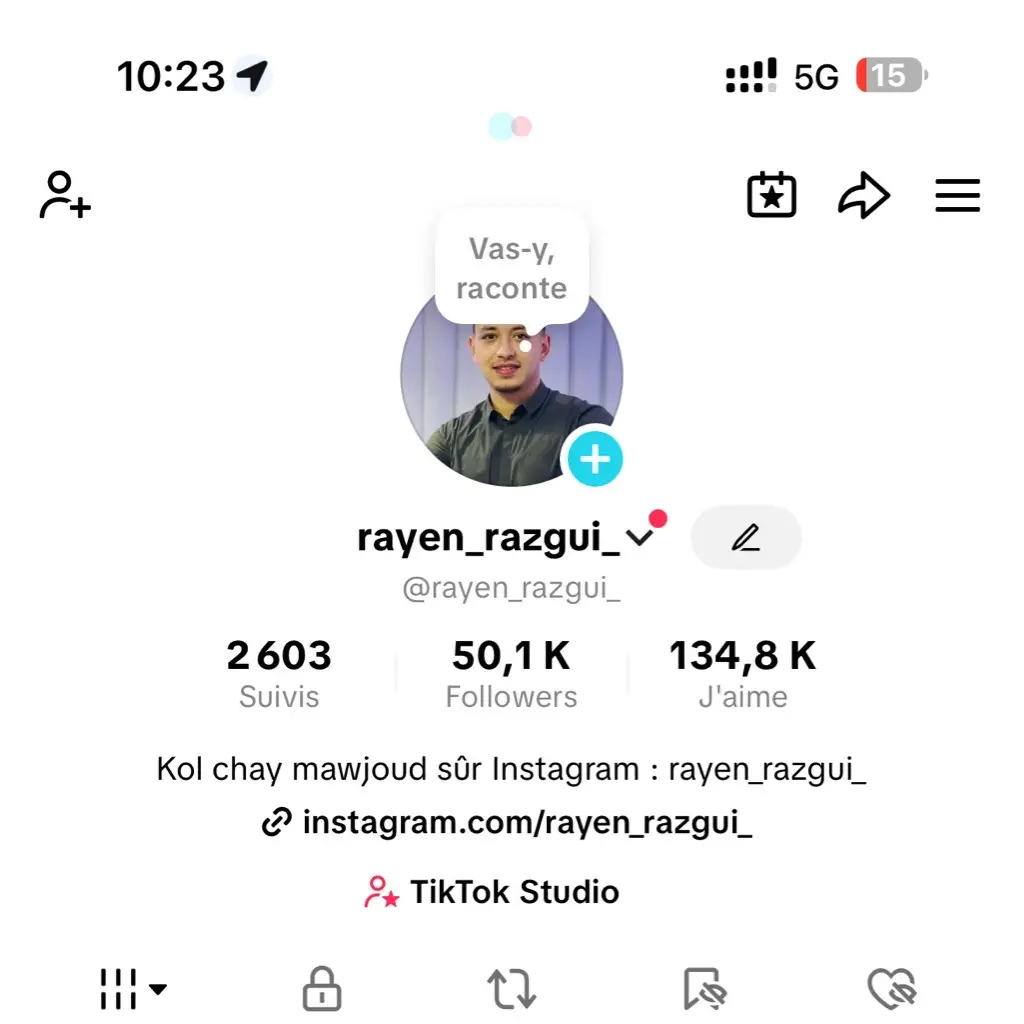This screenshot has width=1024, height=1024.
Task: View the 50,1 K Followers list
Action: click(511, 673)
